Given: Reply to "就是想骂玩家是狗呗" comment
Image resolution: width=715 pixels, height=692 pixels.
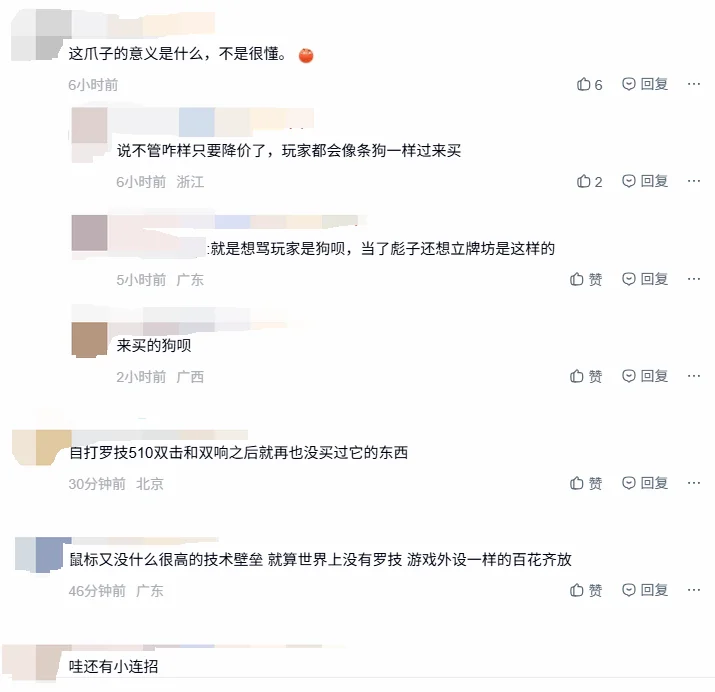Looking at the screenshot, I should pos(645,280).
